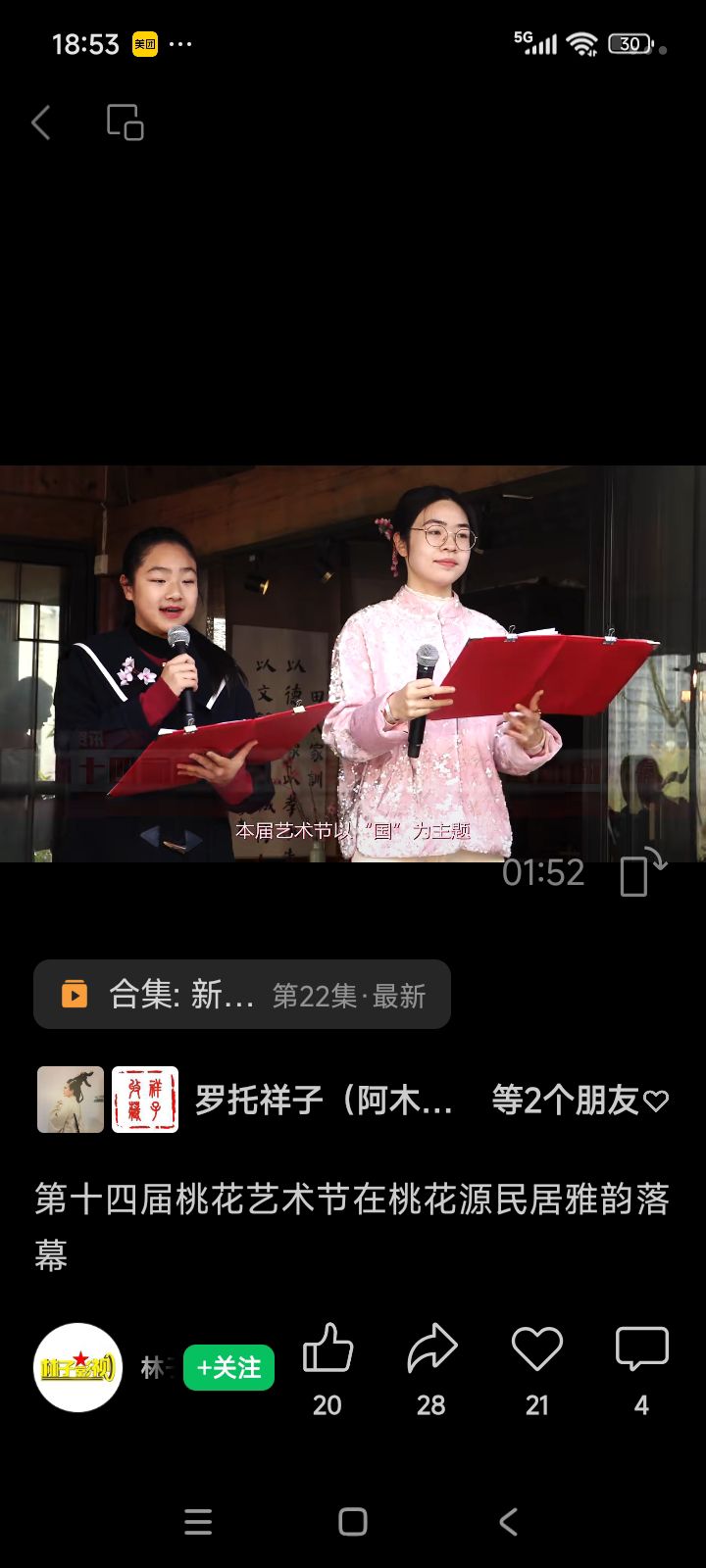706x1568 pixels.
Task: Open the 合集 collection episode list
Action: [x=242, y=995]
